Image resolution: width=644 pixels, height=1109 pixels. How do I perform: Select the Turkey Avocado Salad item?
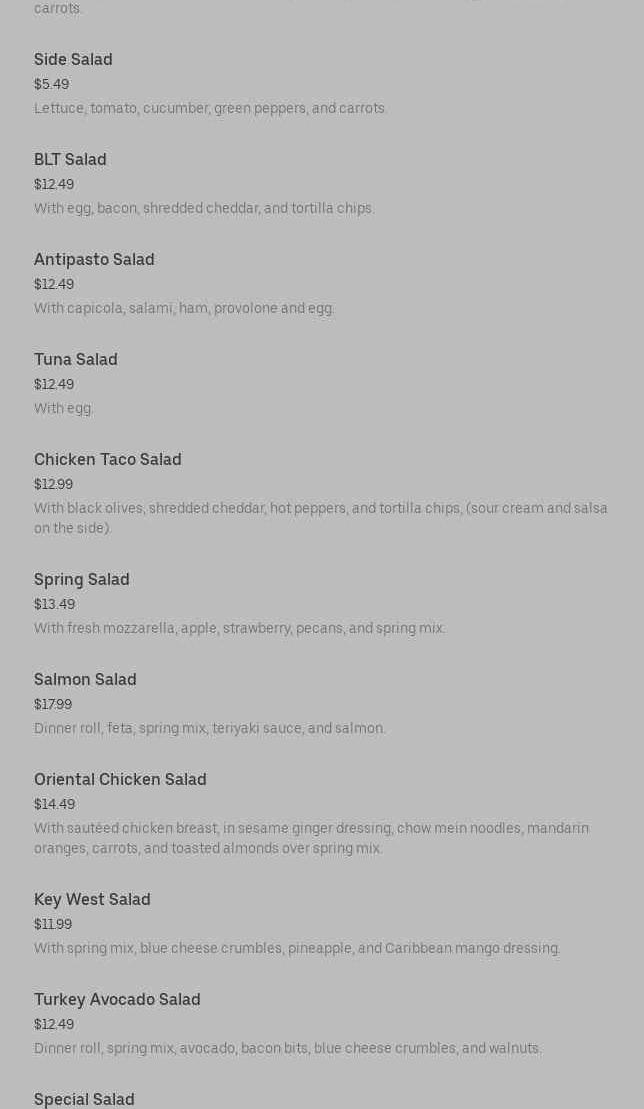click(117, 1000)
